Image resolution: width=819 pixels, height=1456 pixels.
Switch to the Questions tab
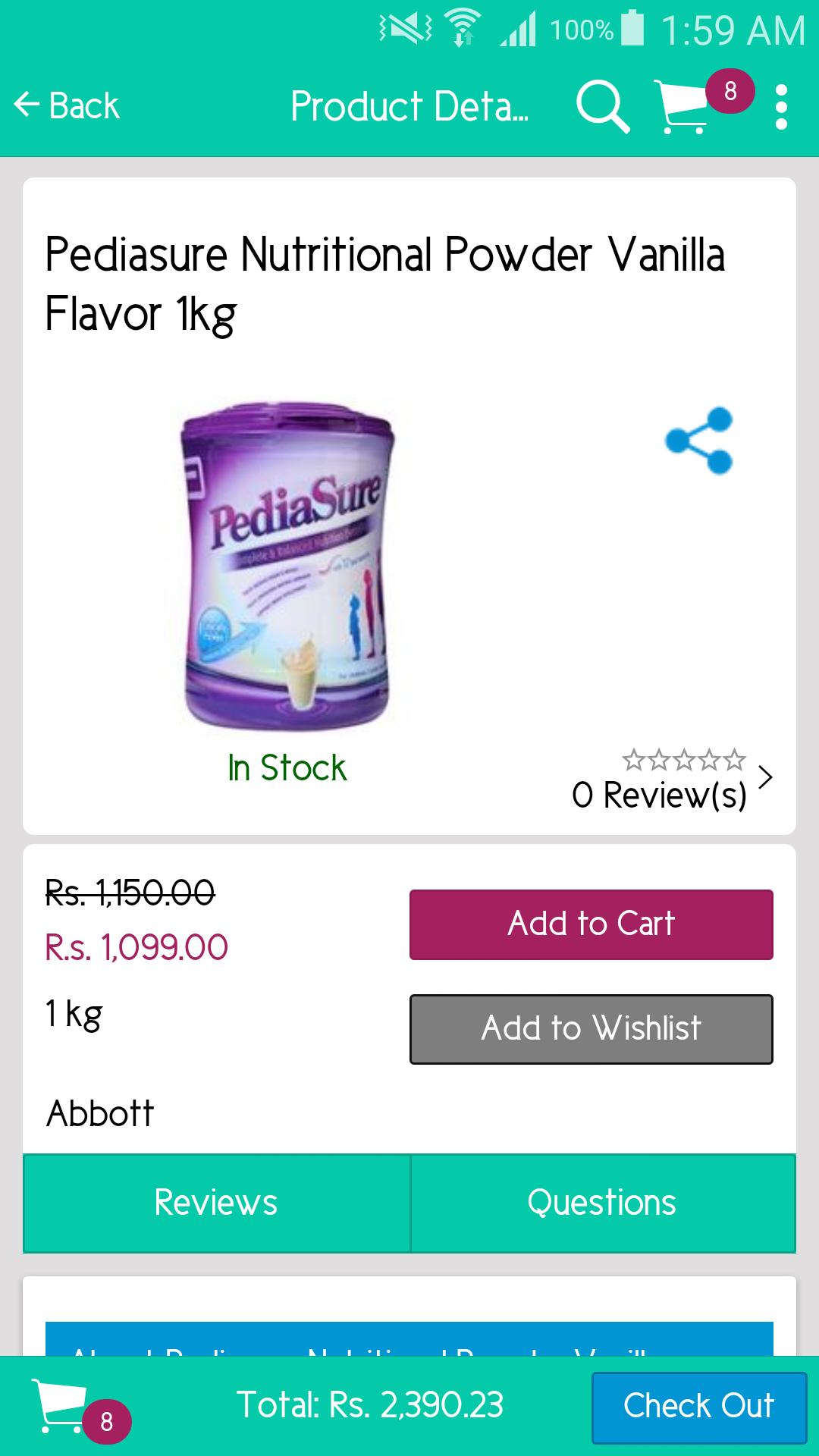pos(601,1202)
